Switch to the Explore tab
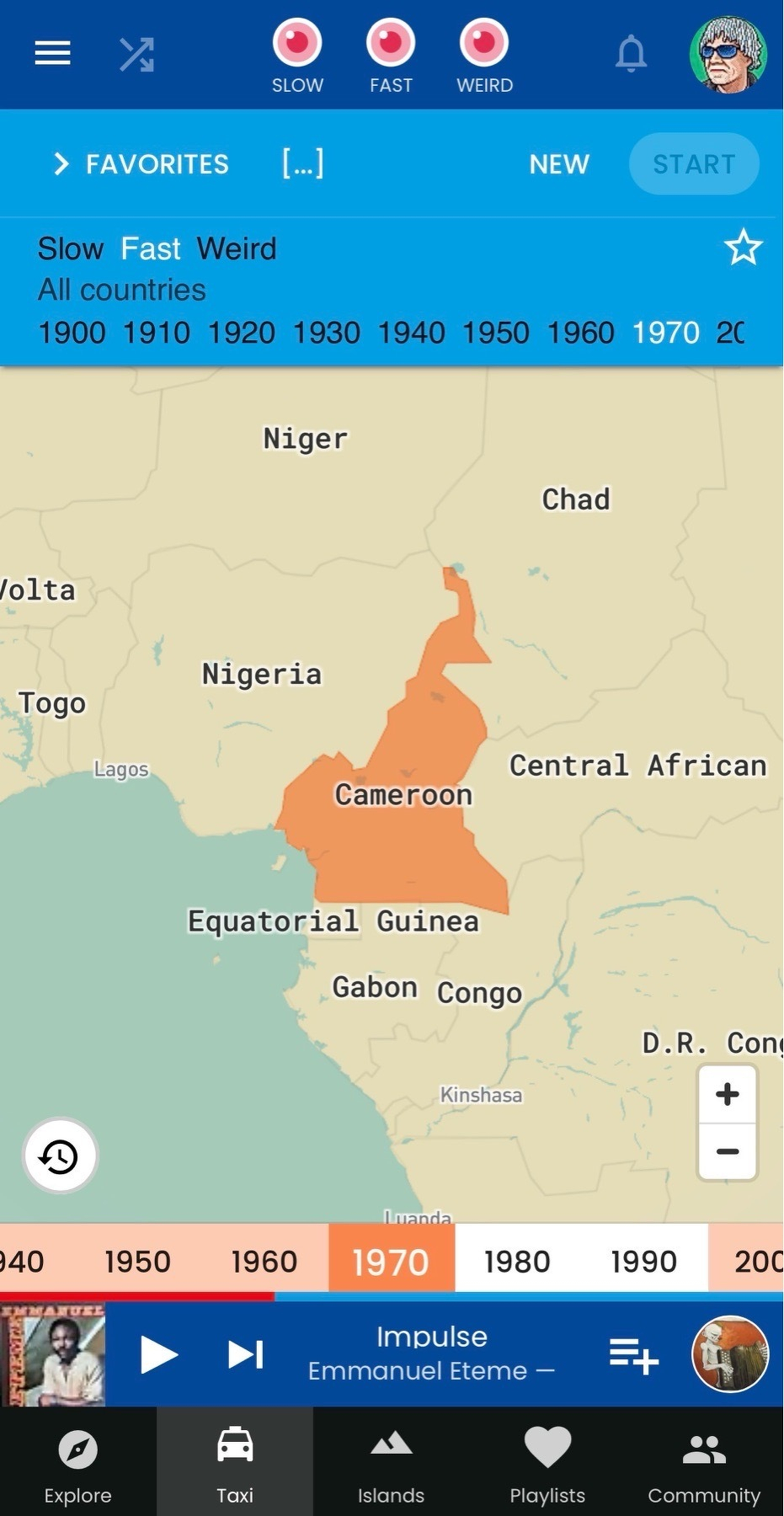The width and height of the screenshot is (784, 1516). (78, 1464)
